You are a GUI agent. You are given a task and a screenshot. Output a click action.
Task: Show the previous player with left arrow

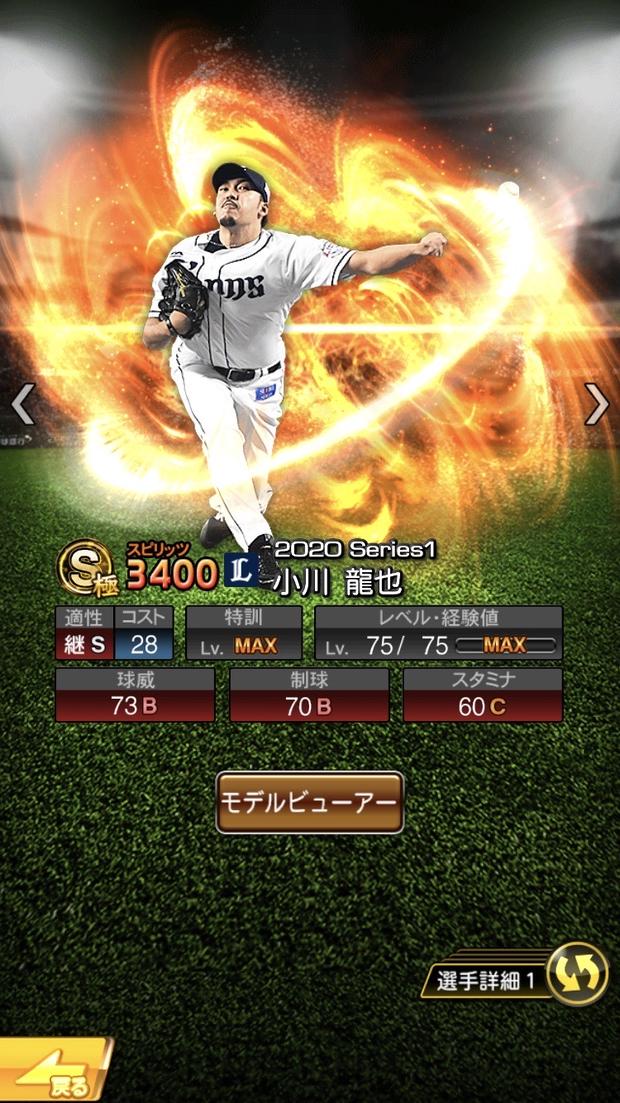[x=22, y=404]
